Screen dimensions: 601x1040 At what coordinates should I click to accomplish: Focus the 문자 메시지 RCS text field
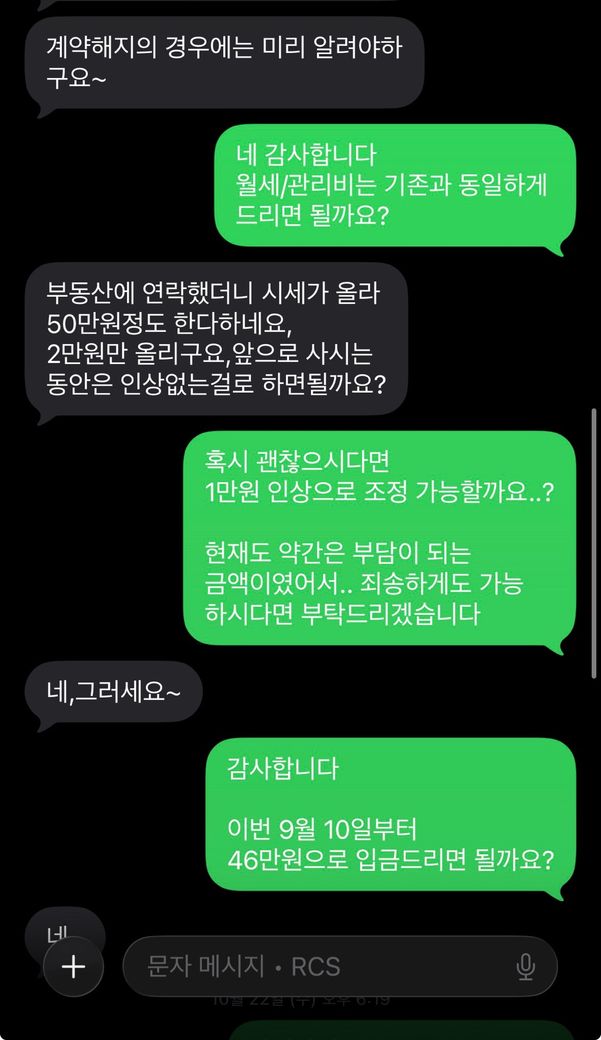310,966
